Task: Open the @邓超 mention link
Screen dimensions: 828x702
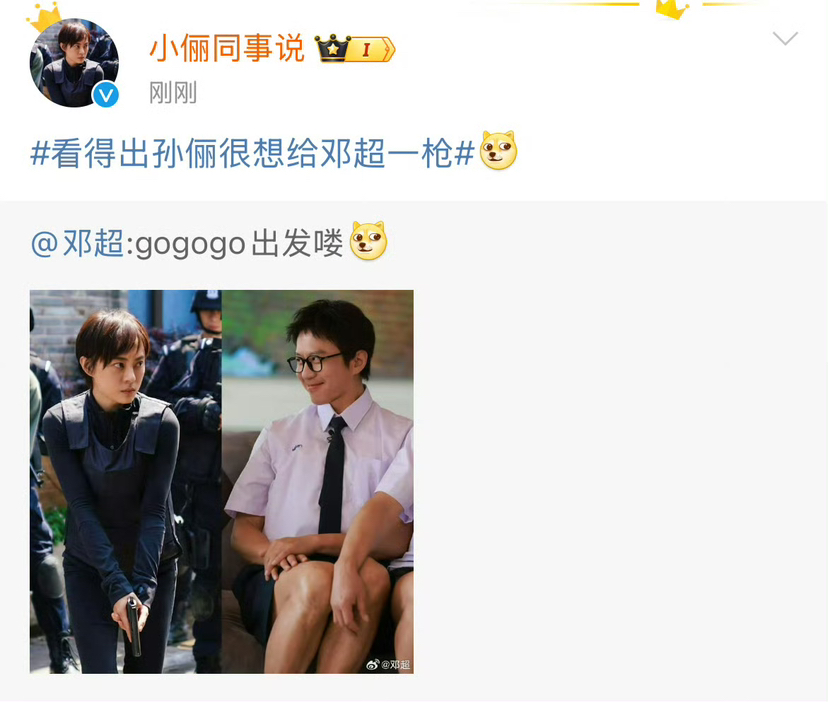Action: pos(77,243)
